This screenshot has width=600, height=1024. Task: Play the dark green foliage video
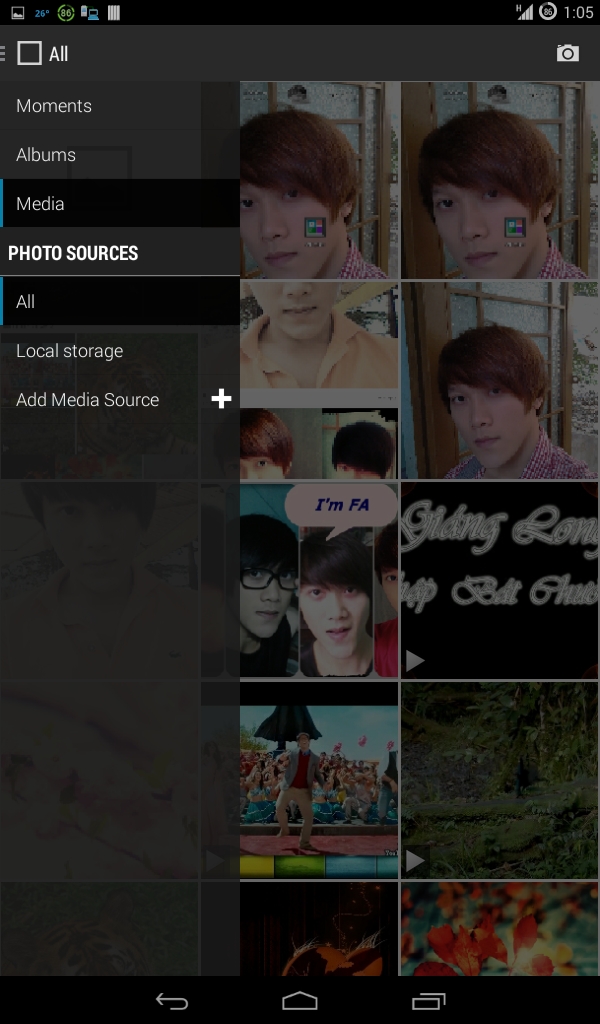point(500,779)
